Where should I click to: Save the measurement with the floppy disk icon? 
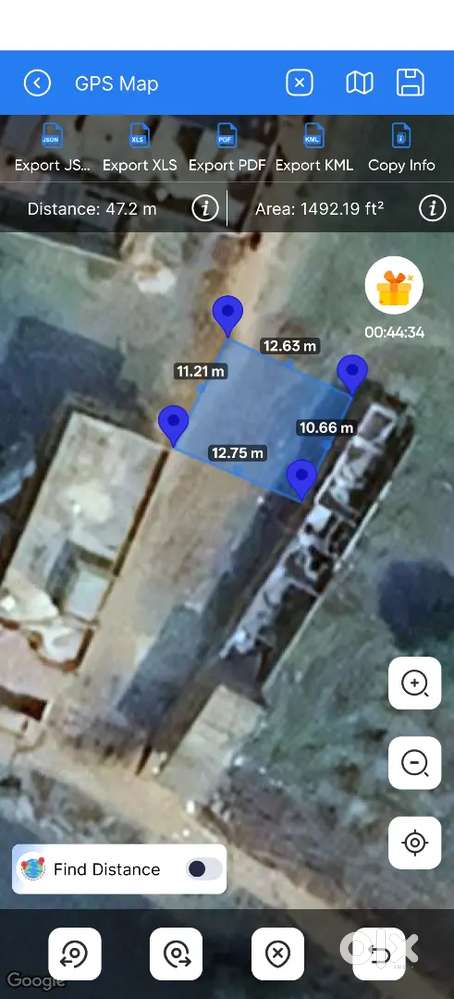[410, 83]
